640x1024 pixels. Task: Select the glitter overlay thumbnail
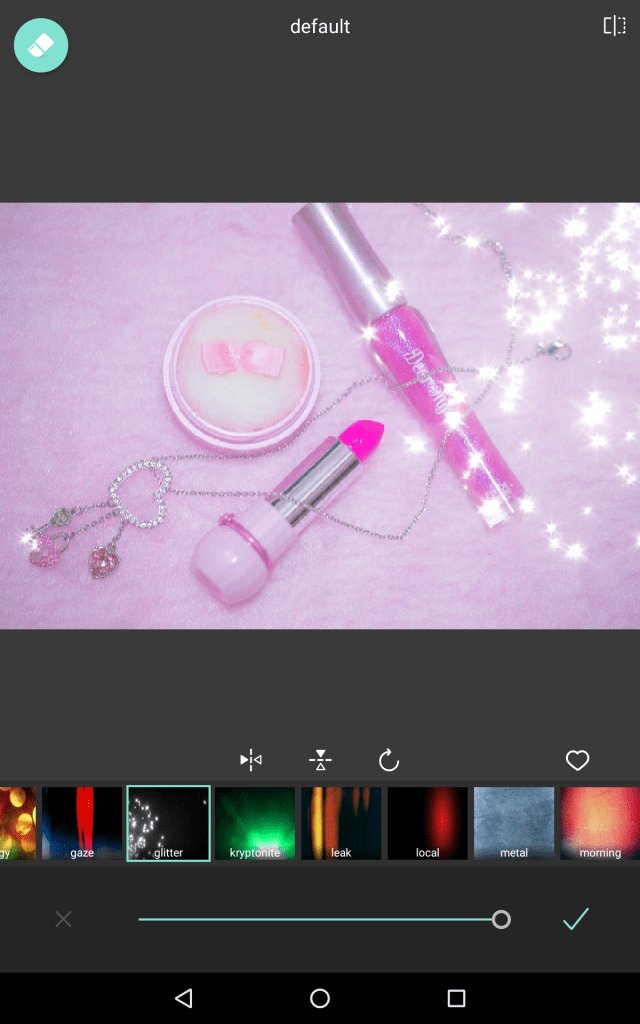click(x=168, y=823)
